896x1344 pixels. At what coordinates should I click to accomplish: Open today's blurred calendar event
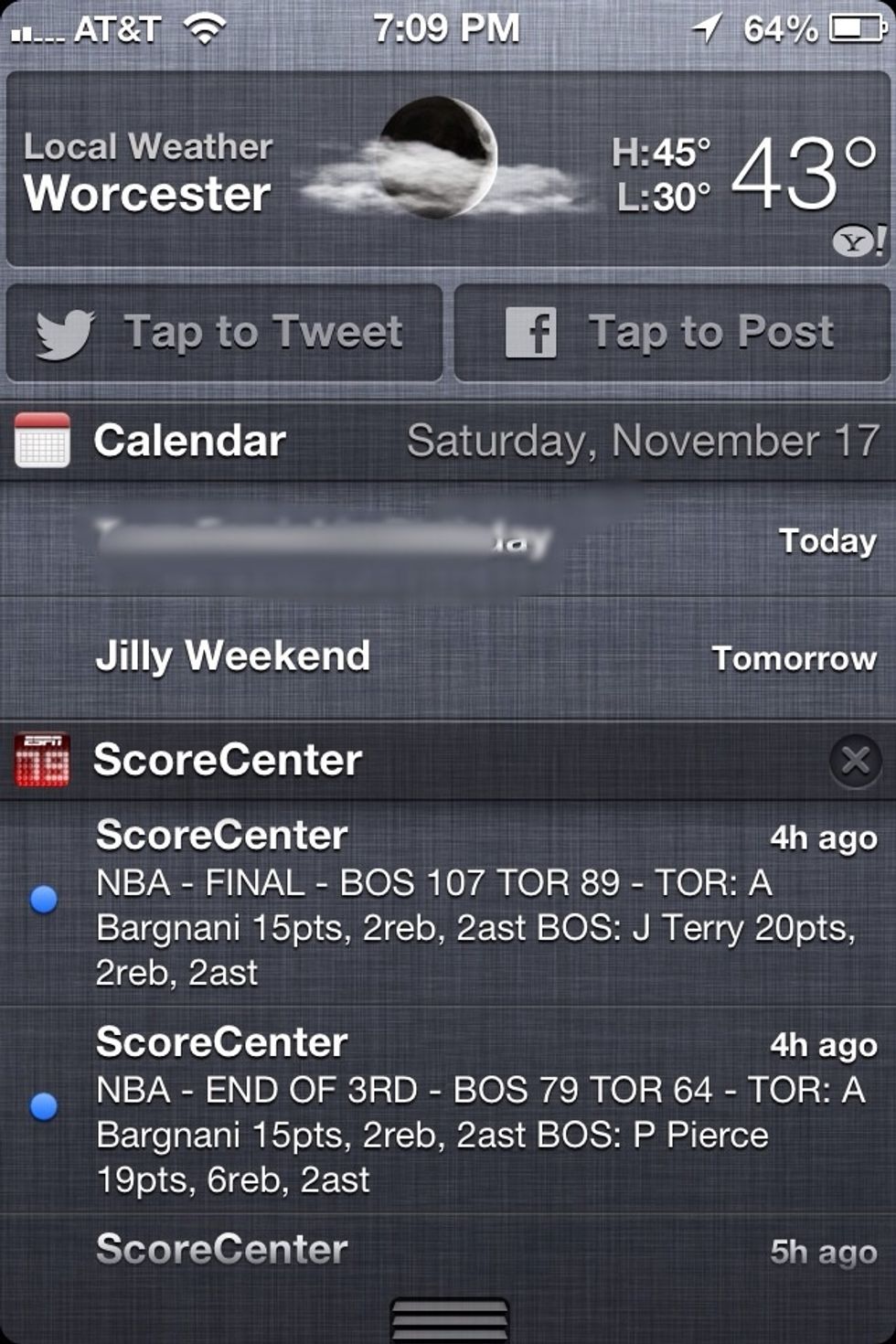(448, 541)
